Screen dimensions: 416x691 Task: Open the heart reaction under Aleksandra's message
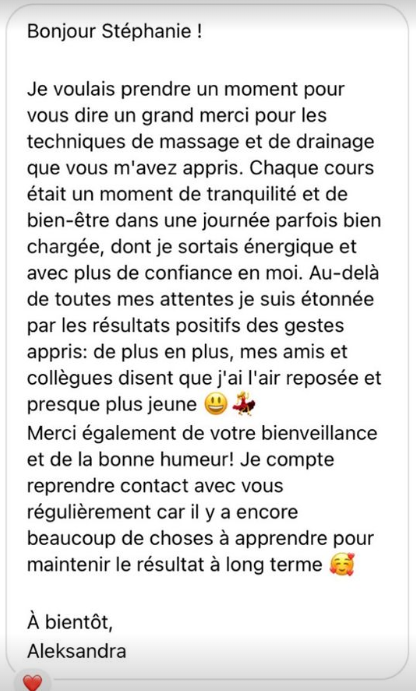(x=32, y=681)
